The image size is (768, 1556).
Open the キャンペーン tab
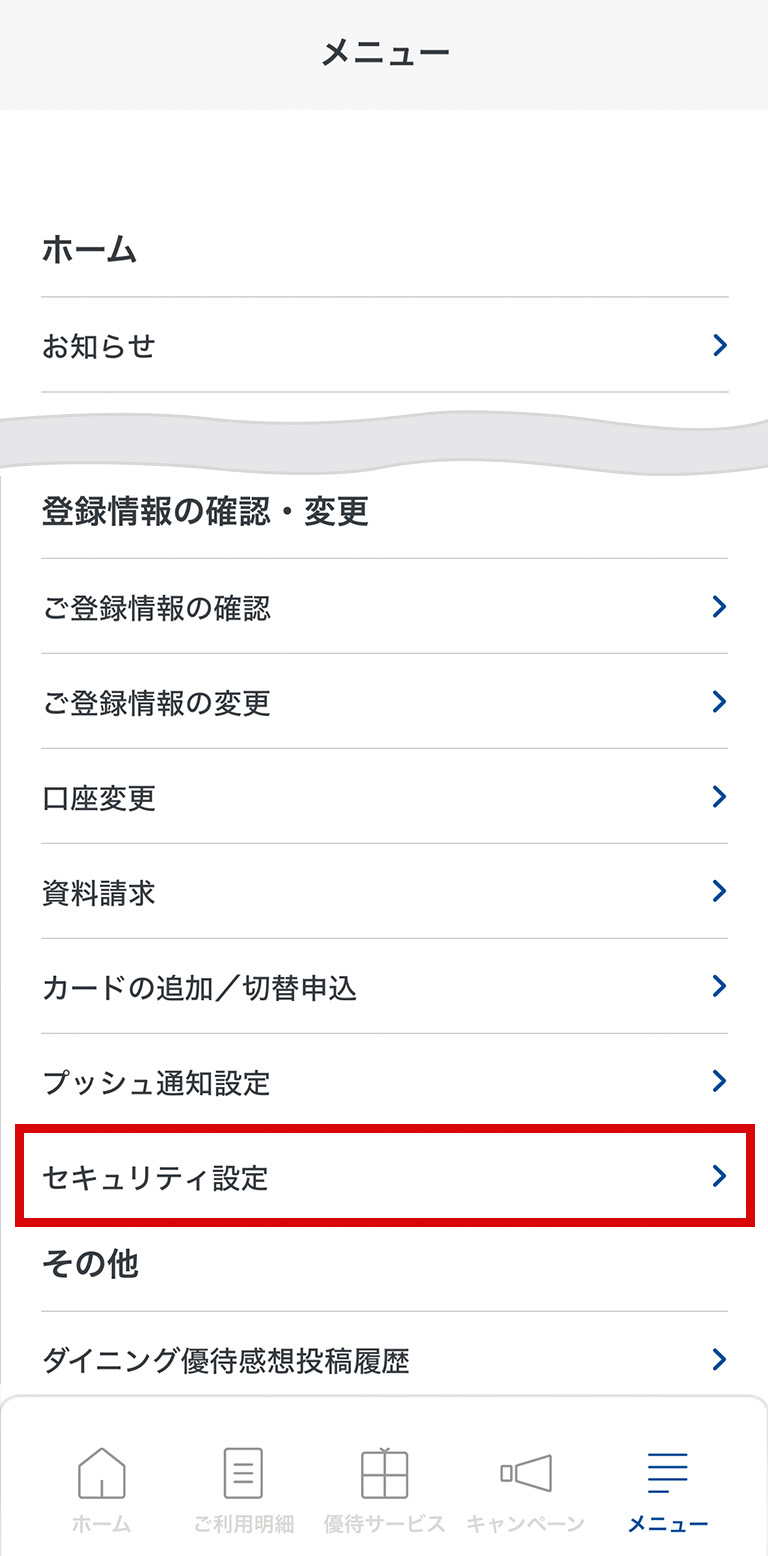(525, 1490)
